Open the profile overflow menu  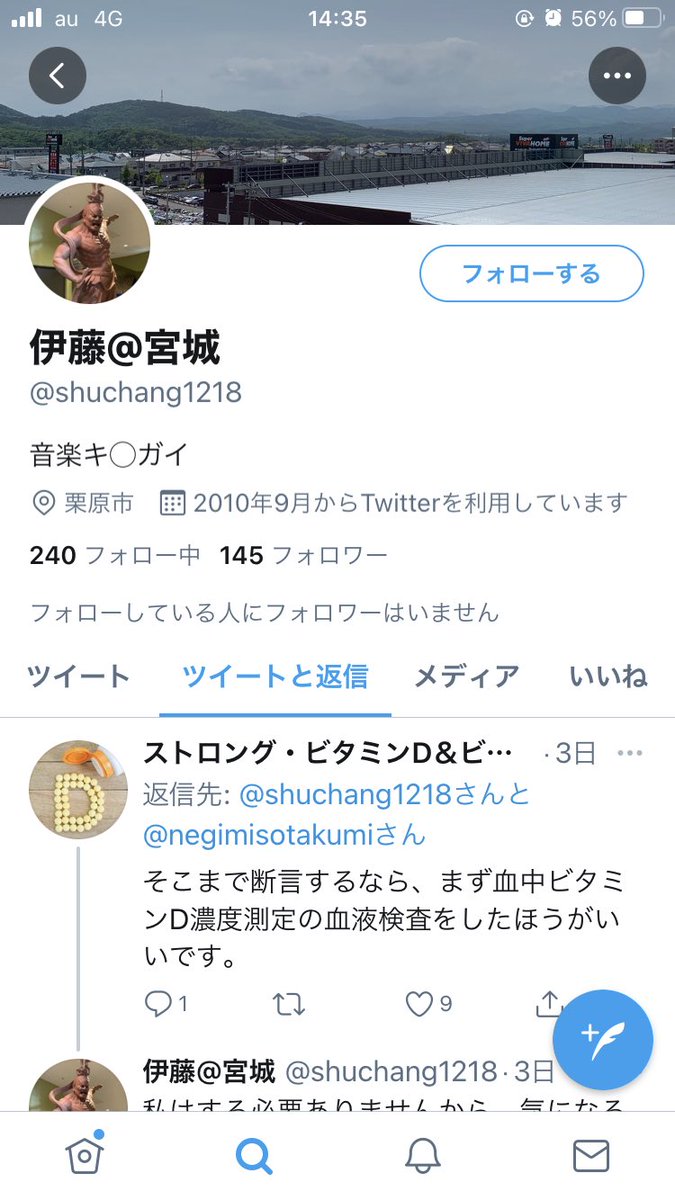tap(617, 76)
